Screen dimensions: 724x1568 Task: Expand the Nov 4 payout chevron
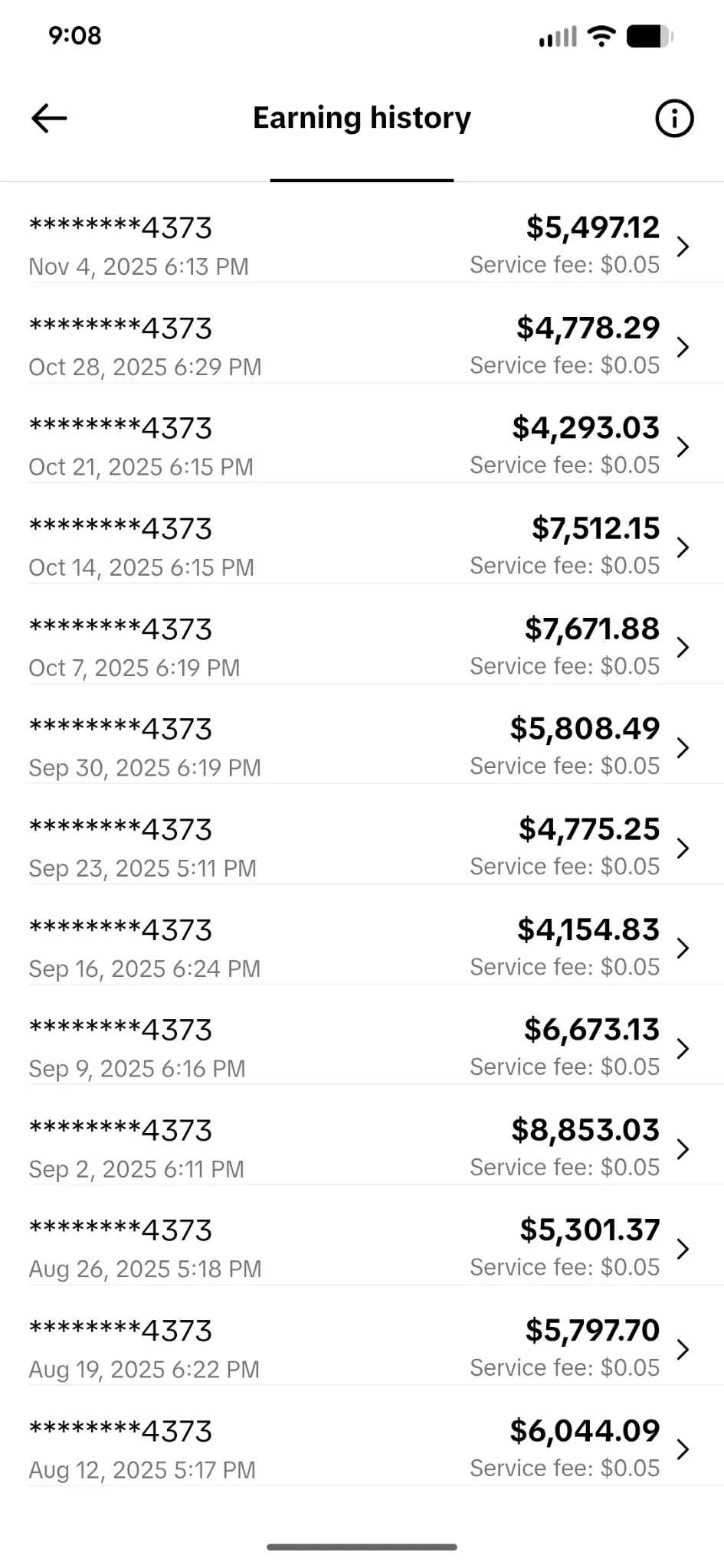684,247
